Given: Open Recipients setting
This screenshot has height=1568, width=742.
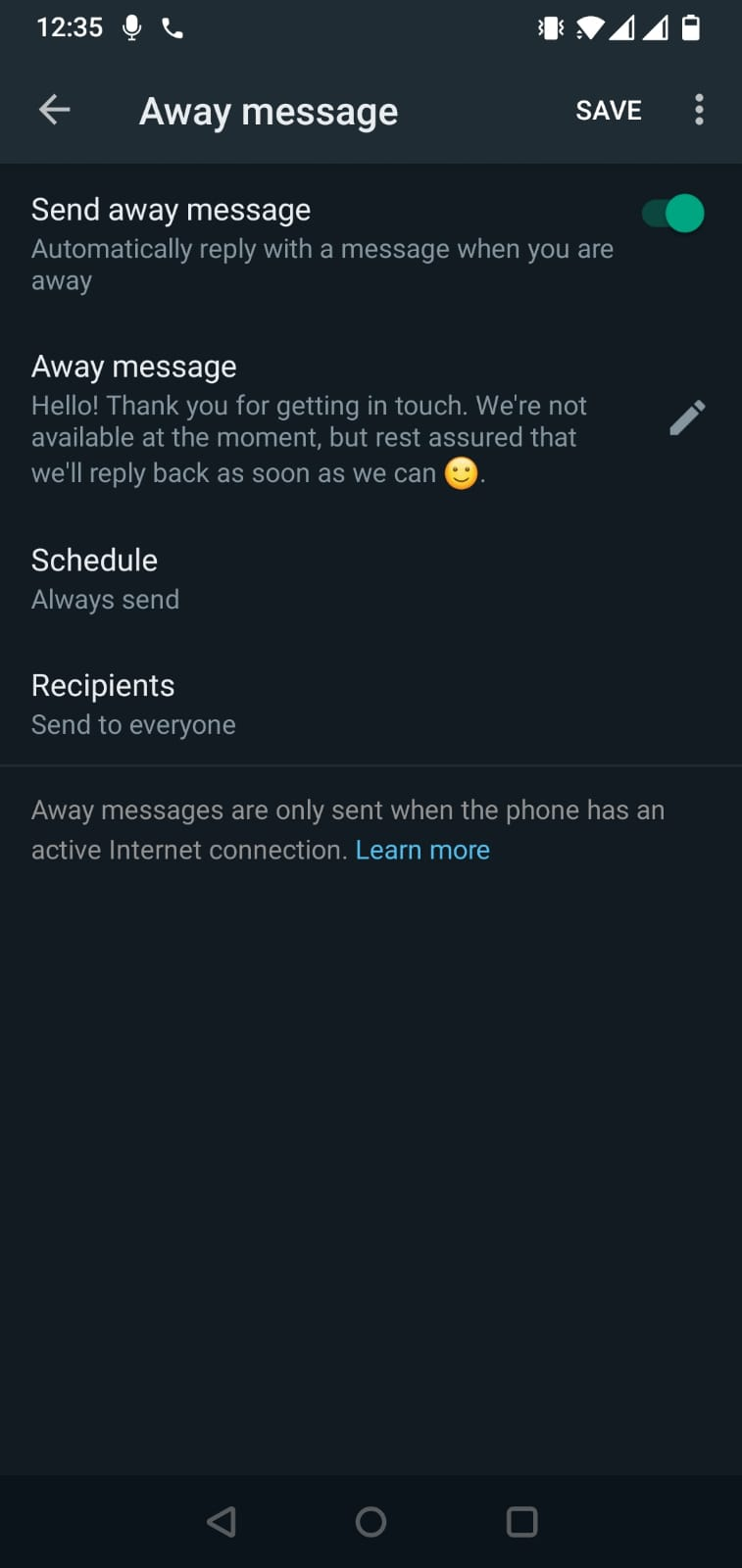Looking at the screenshot, I should 371,704.
